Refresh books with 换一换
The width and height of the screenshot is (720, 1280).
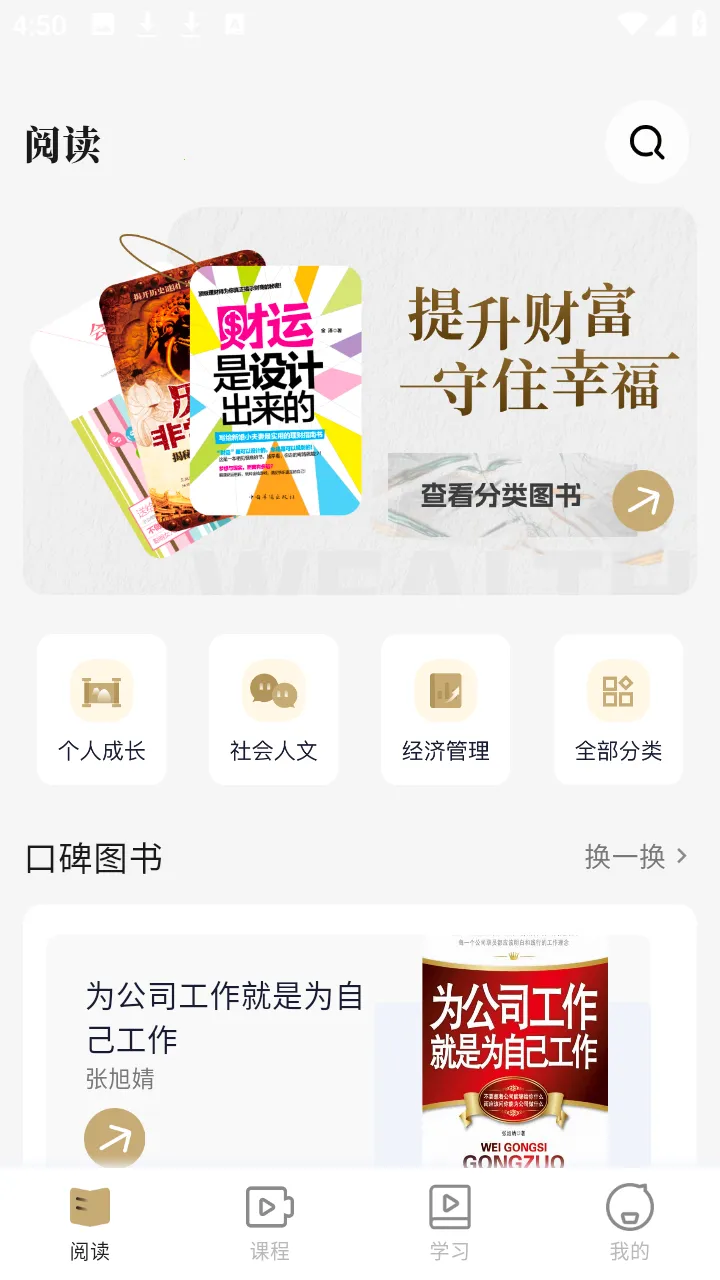pyautogui.click(x=636, y=857)
